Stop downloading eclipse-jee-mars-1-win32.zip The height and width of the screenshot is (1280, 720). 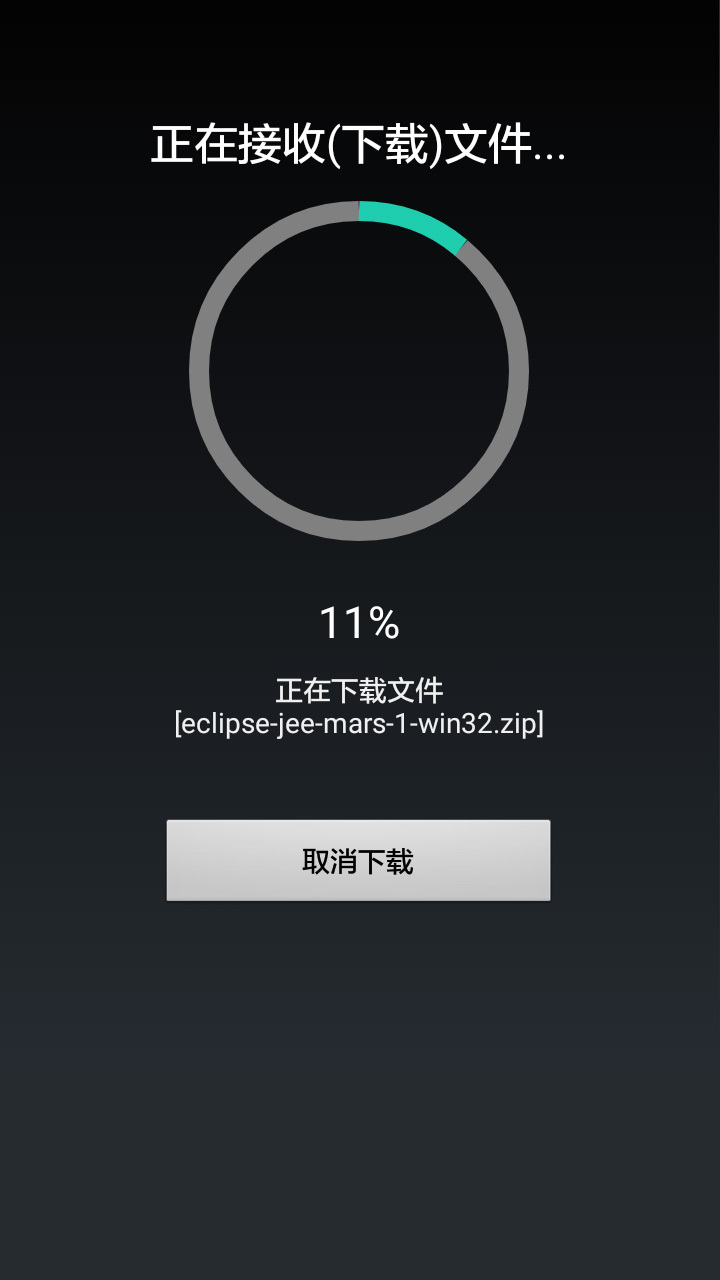(x=358, y=860)
